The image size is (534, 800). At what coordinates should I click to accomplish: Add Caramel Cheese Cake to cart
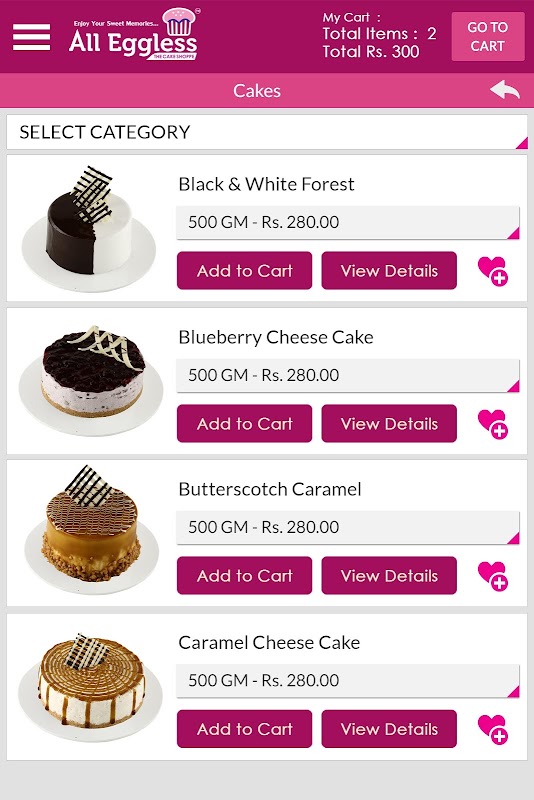pos(244,729)
